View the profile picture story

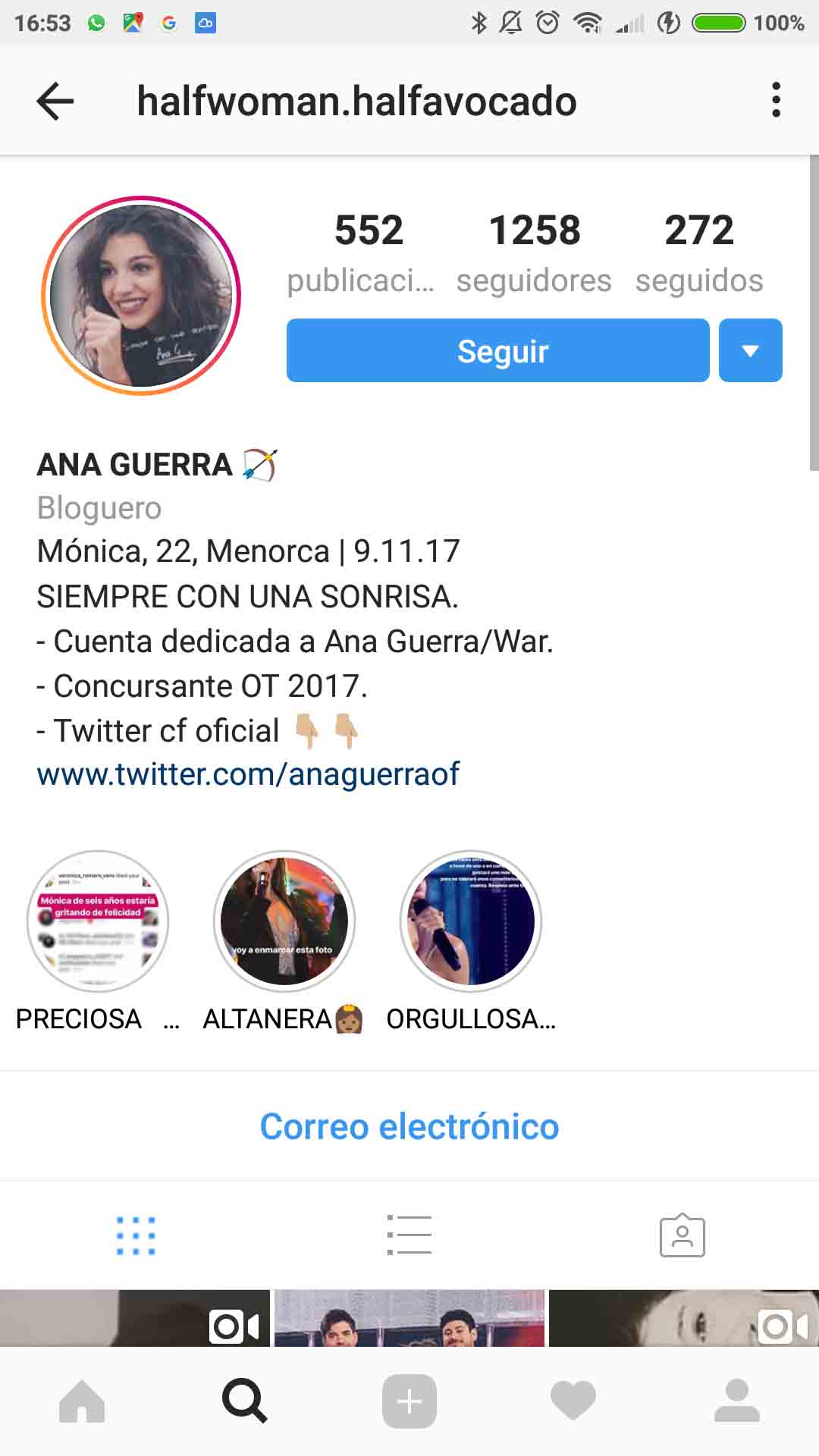coord(141,296)
